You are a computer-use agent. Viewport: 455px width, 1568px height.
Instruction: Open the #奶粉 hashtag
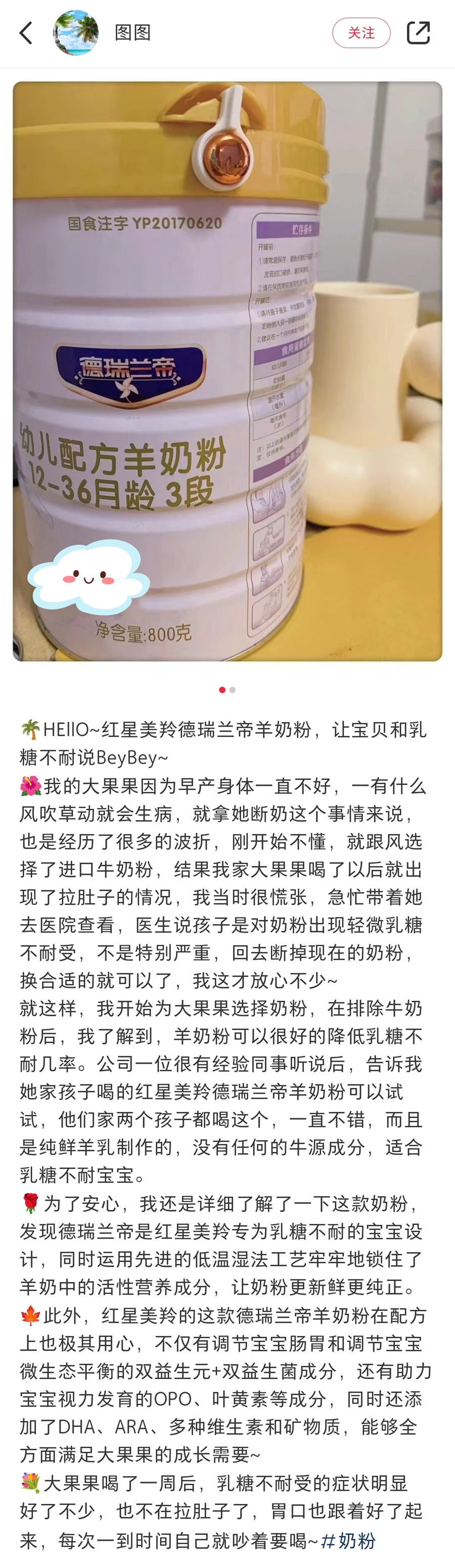coord(348,1541)
